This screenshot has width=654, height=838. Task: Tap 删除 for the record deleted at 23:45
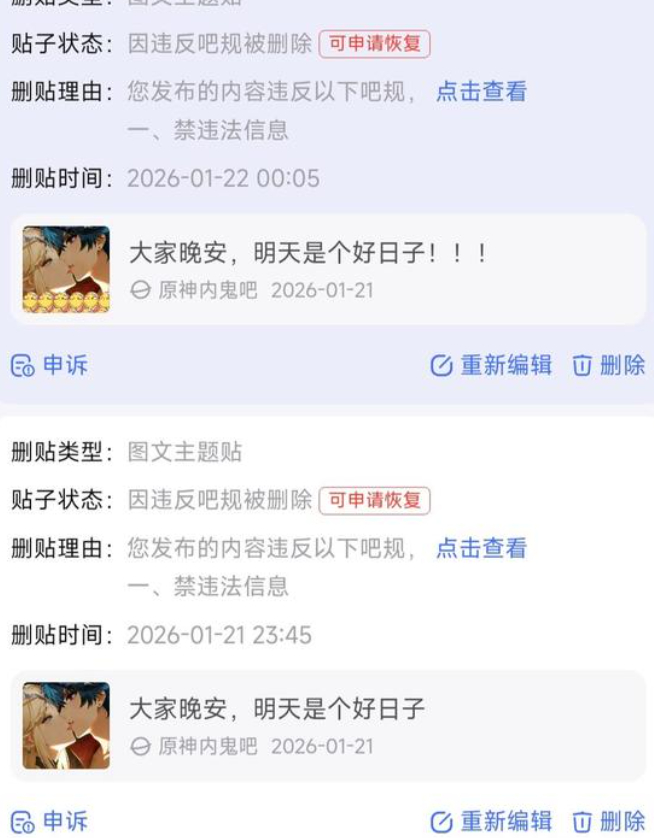[x=609, y=822]
